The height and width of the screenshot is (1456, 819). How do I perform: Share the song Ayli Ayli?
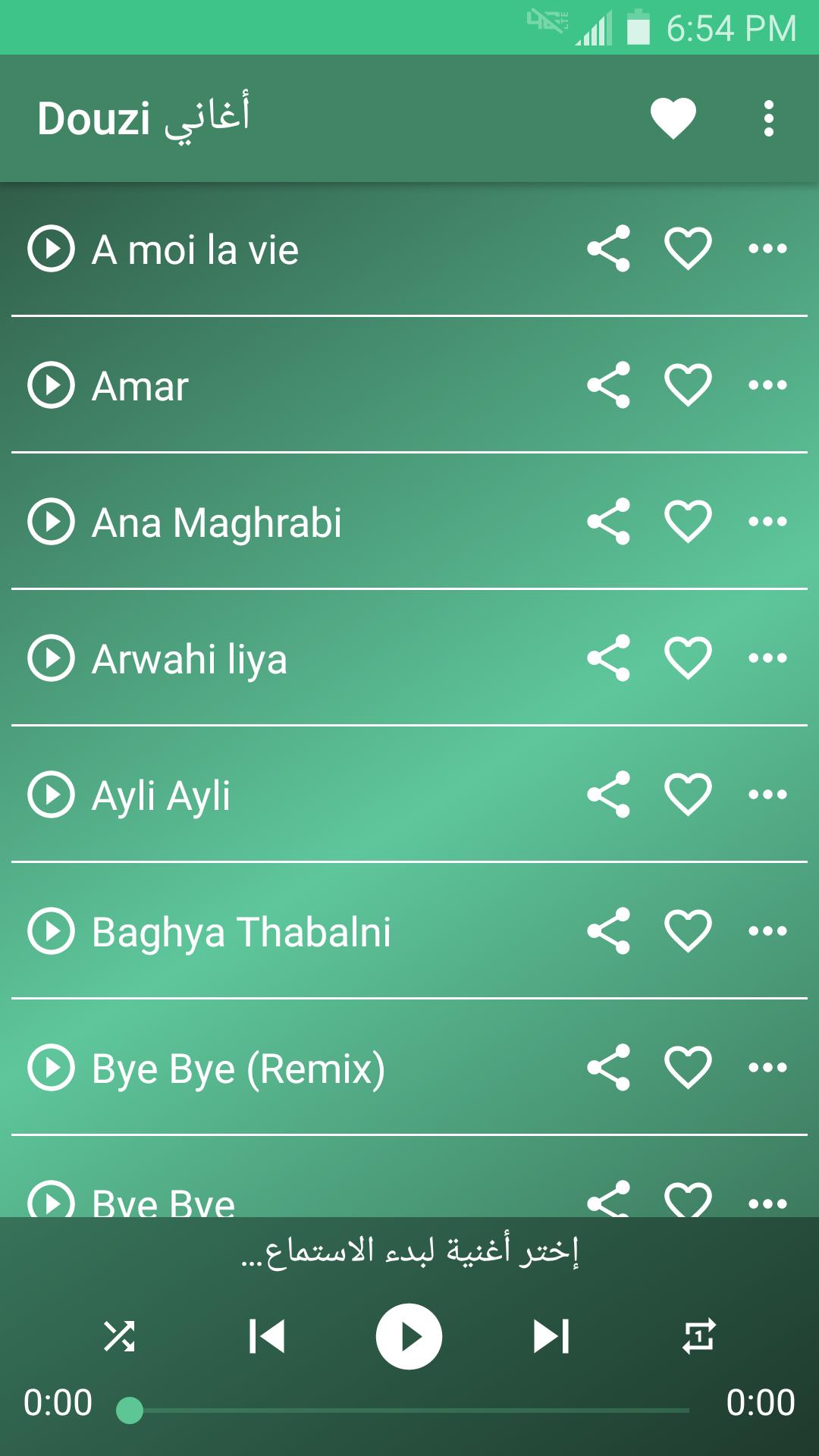[609, 795]
